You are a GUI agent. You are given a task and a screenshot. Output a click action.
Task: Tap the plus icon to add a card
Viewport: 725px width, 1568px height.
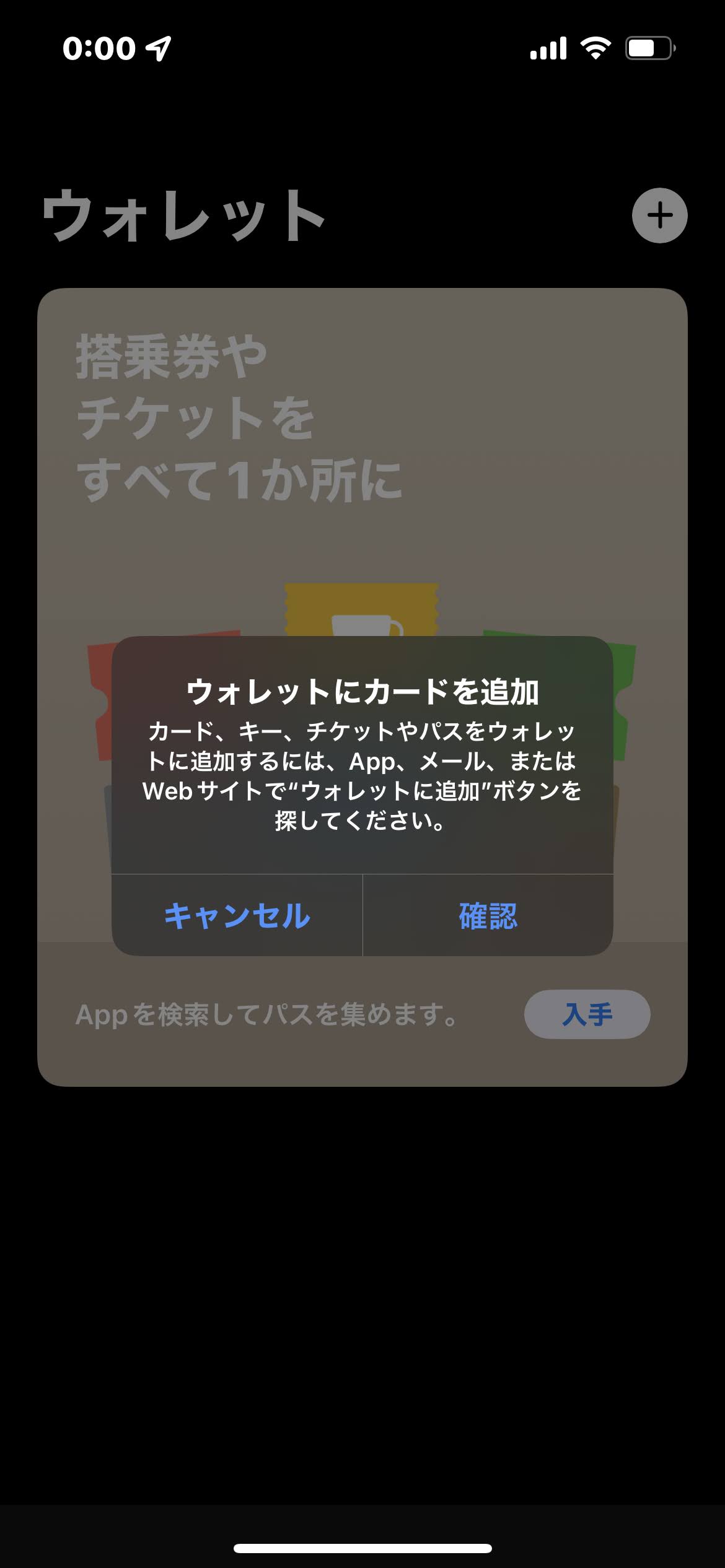(x=659, y=216)
